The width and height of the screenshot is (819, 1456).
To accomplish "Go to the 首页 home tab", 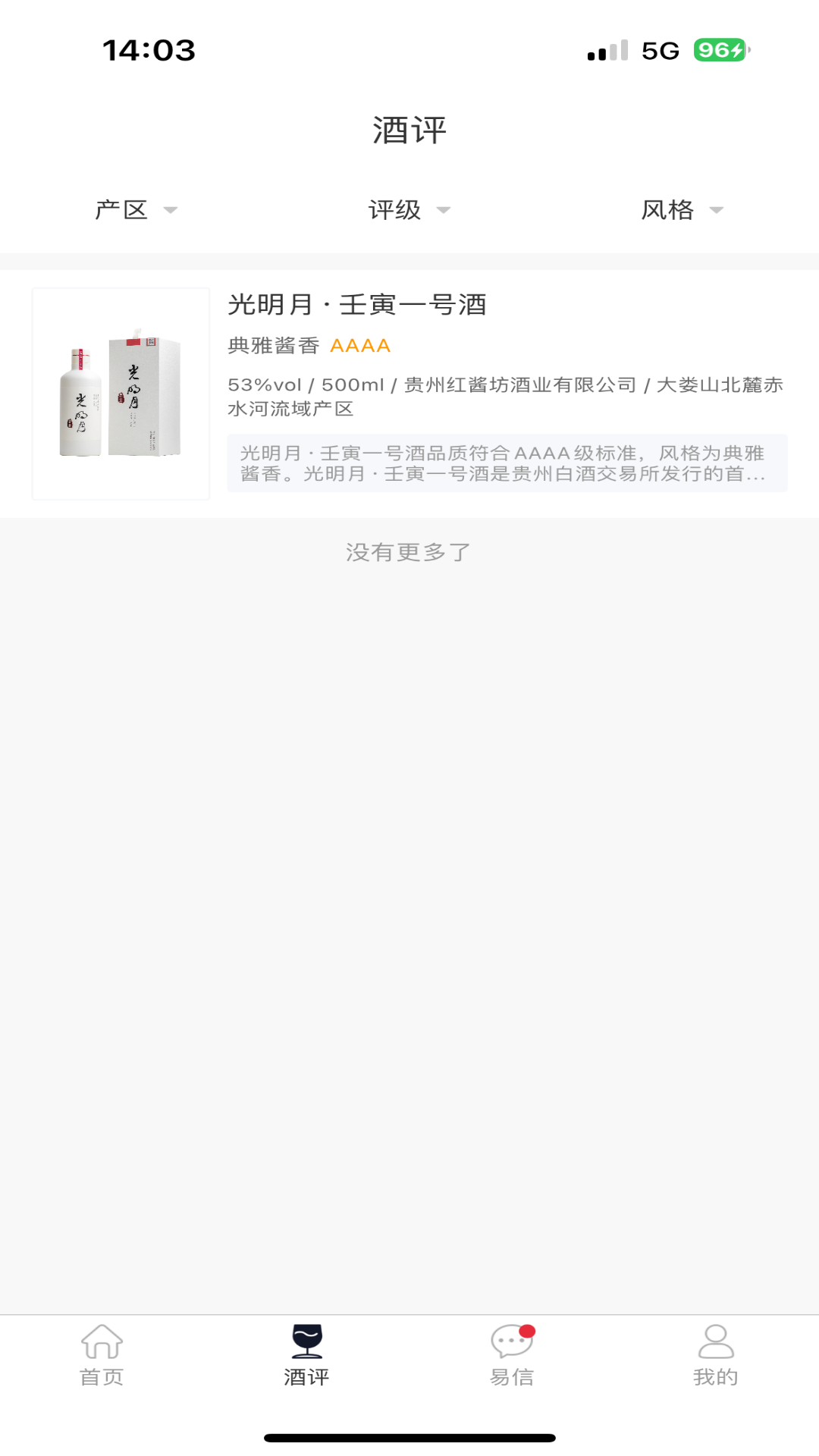I will (x=102, y=1356).
